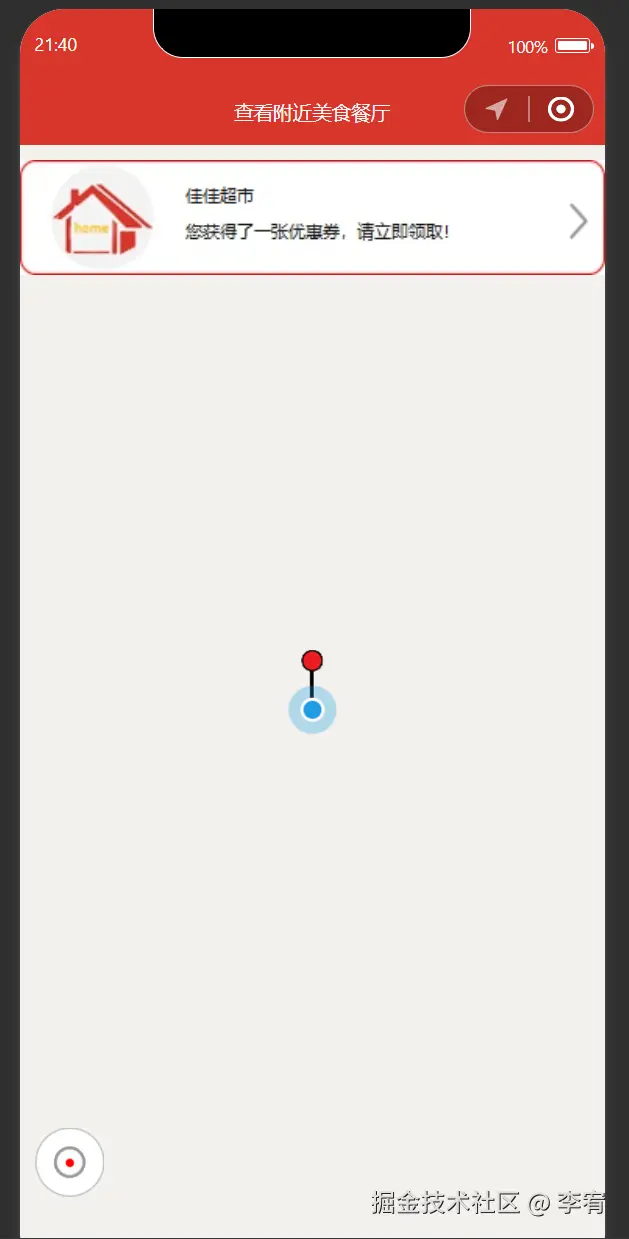Open the 佳佳超市 coupon card
629x1239 pixels.
tap(312, 218)
